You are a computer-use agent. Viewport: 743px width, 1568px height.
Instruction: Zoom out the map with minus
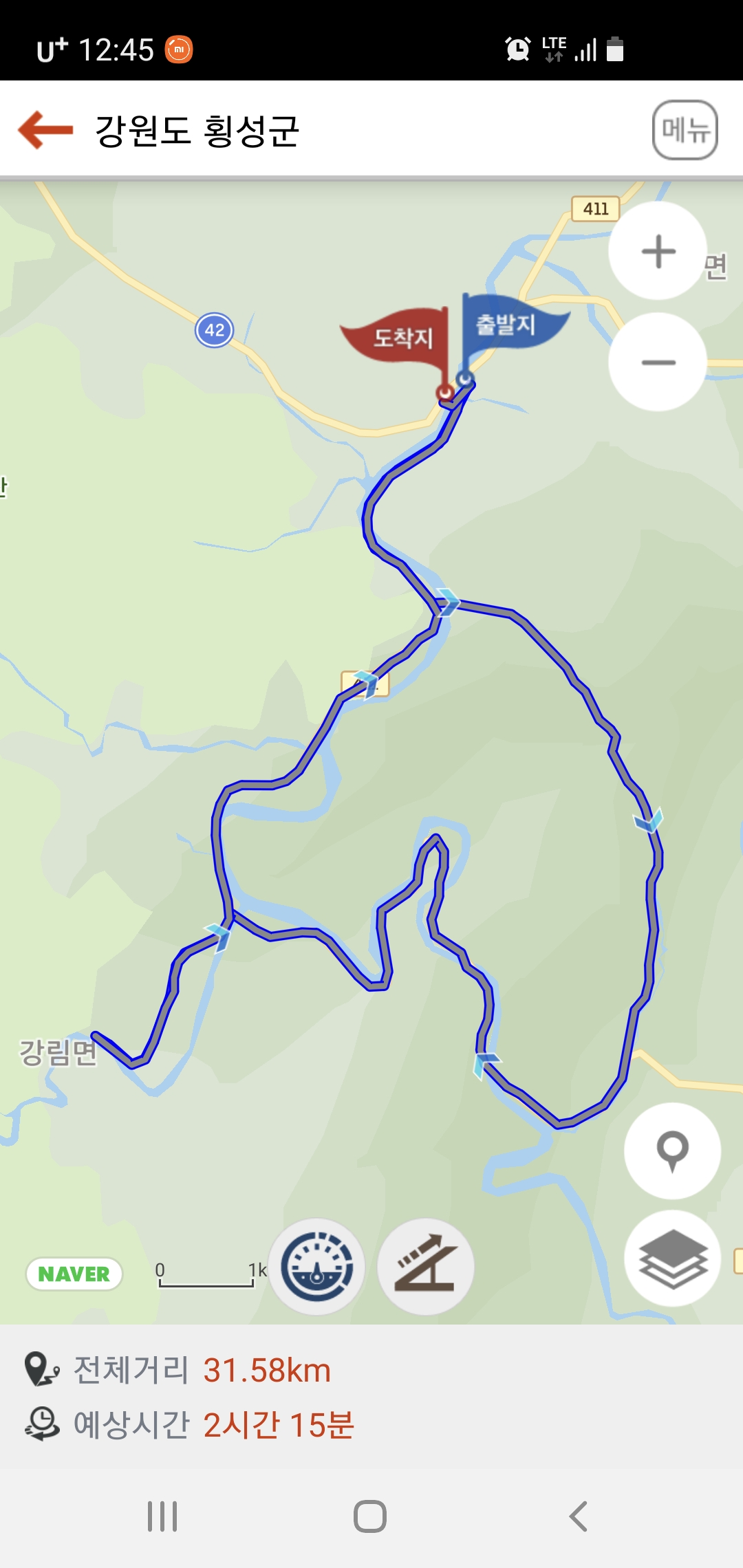click(658, 362)
